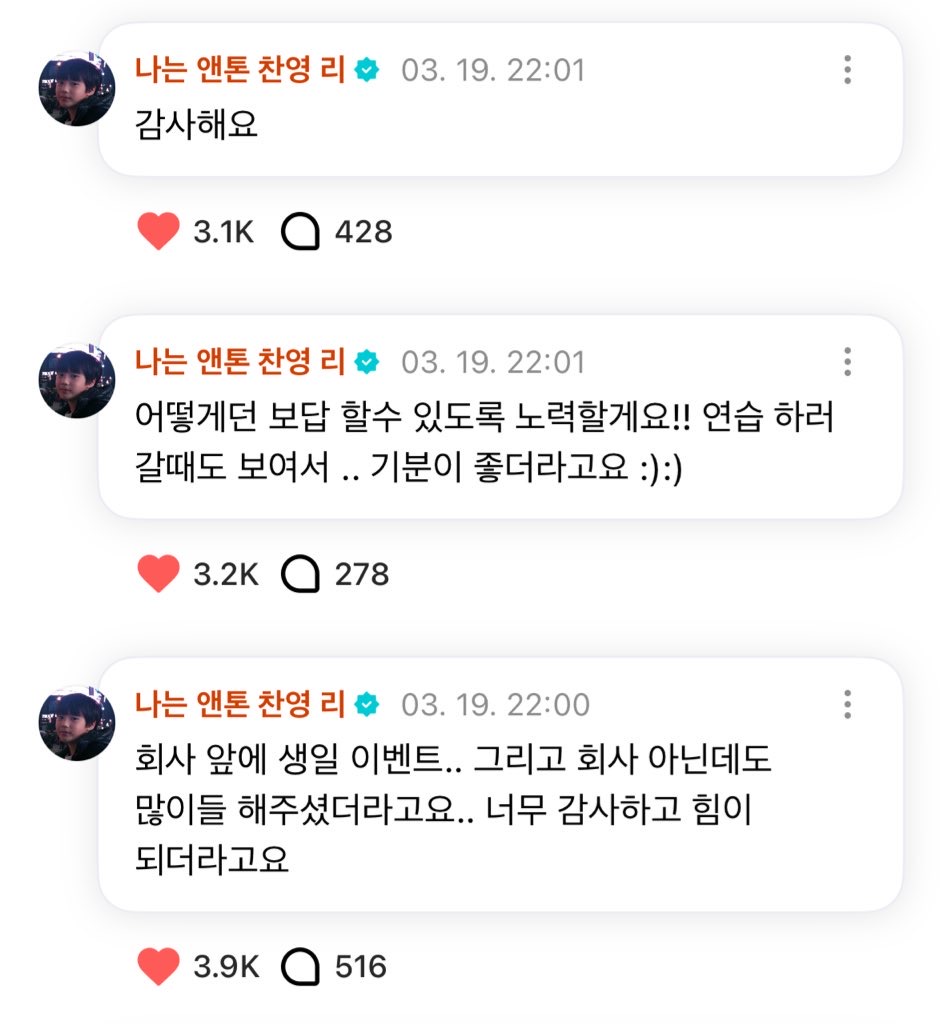
Task: Open comments on the "감사해요" post
Action: coord(300,232)
